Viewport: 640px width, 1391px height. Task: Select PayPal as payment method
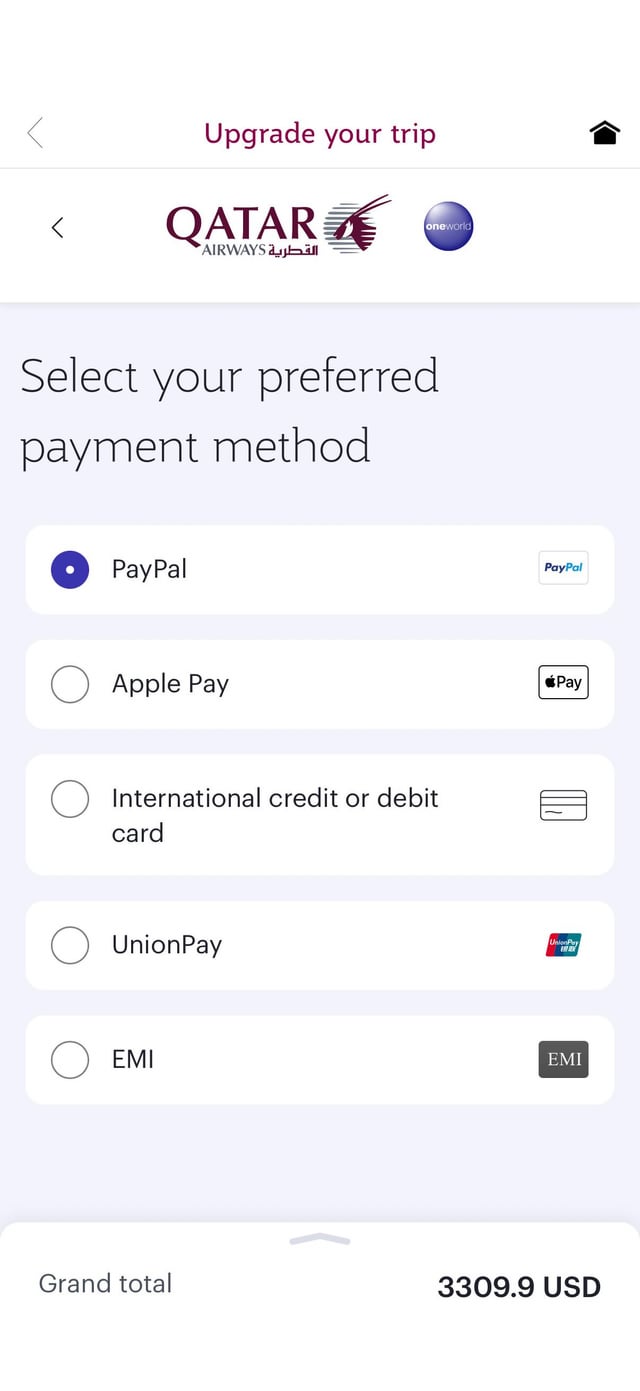(70, 569)
